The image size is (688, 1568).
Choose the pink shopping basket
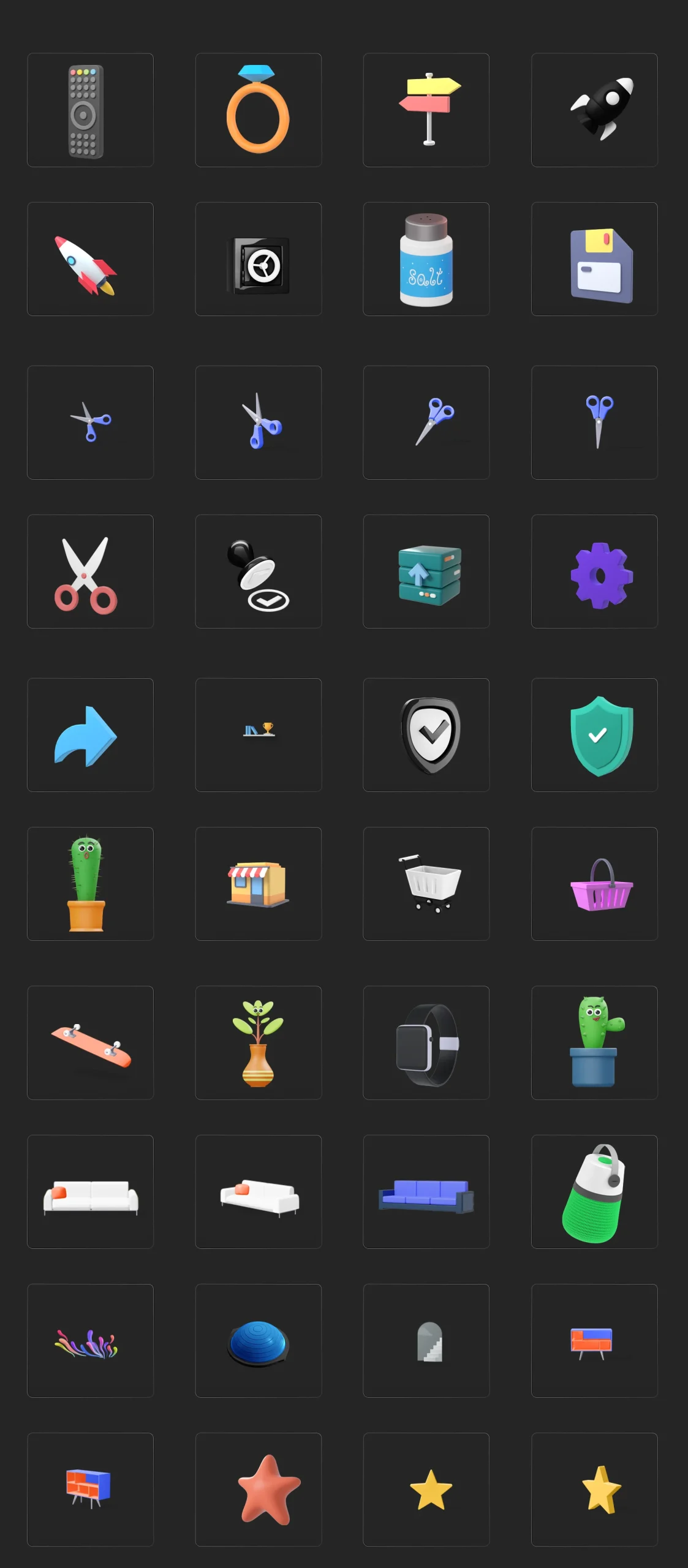coord(594,884)
